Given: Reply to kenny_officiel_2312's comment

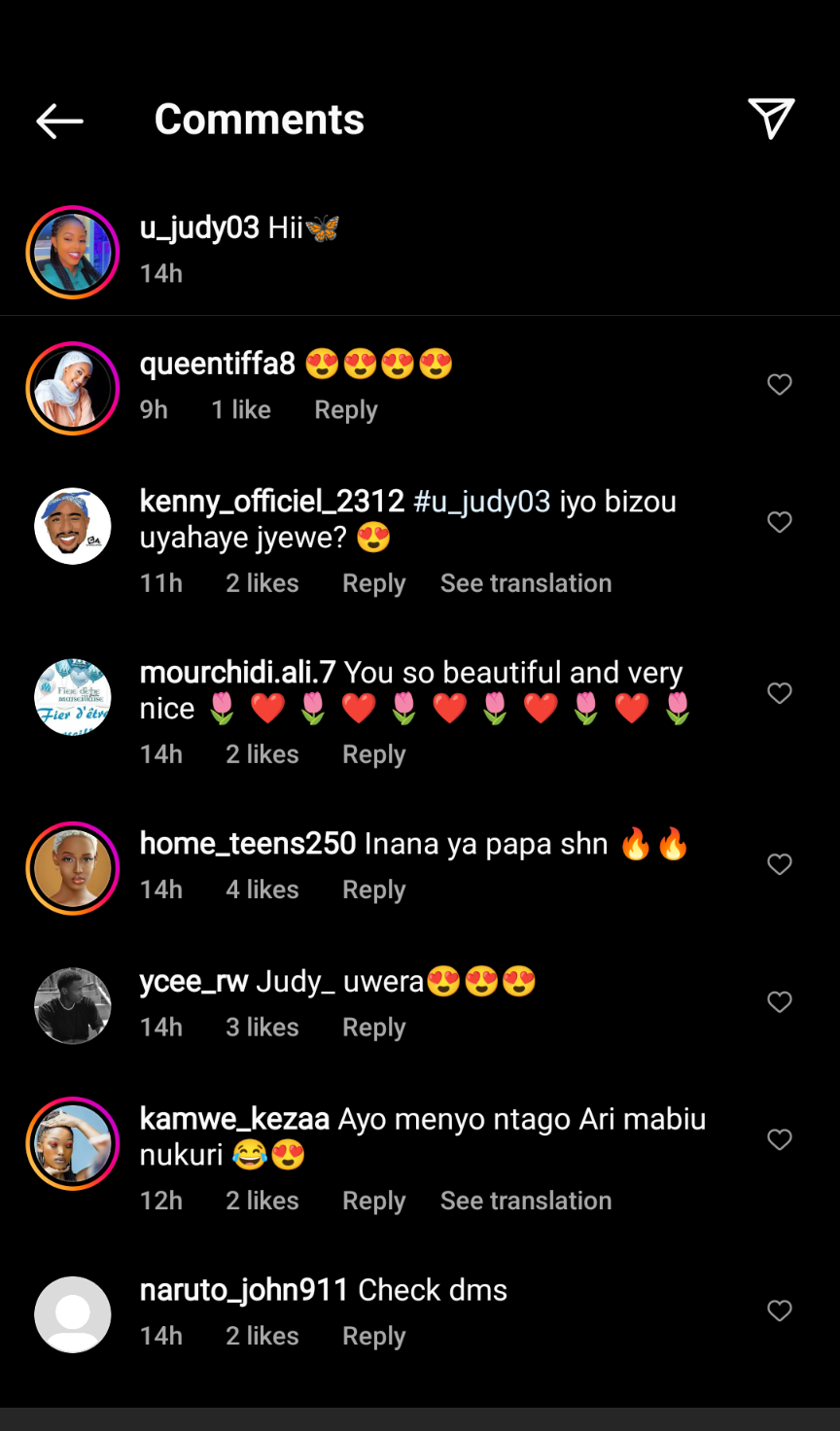Looking at the screenshot, I should pyautogui.click(x=373, y=583).
